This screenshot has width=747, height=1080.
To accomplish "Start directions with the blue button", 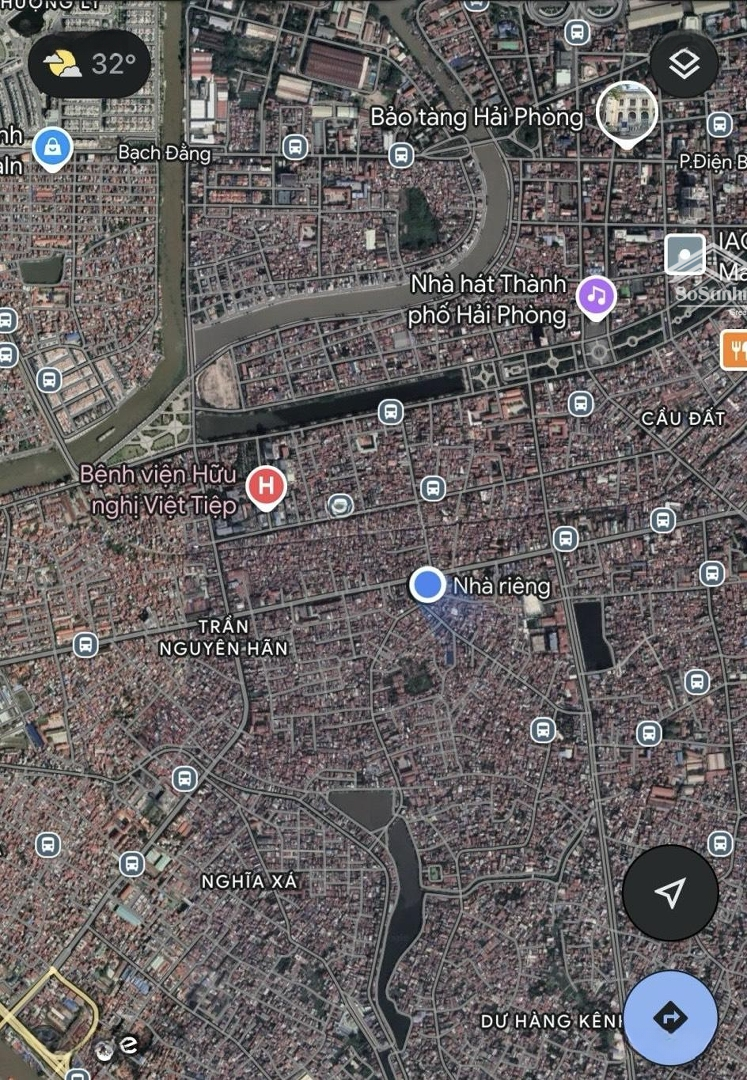I will pyautogui.click(x=670, y=1018).
